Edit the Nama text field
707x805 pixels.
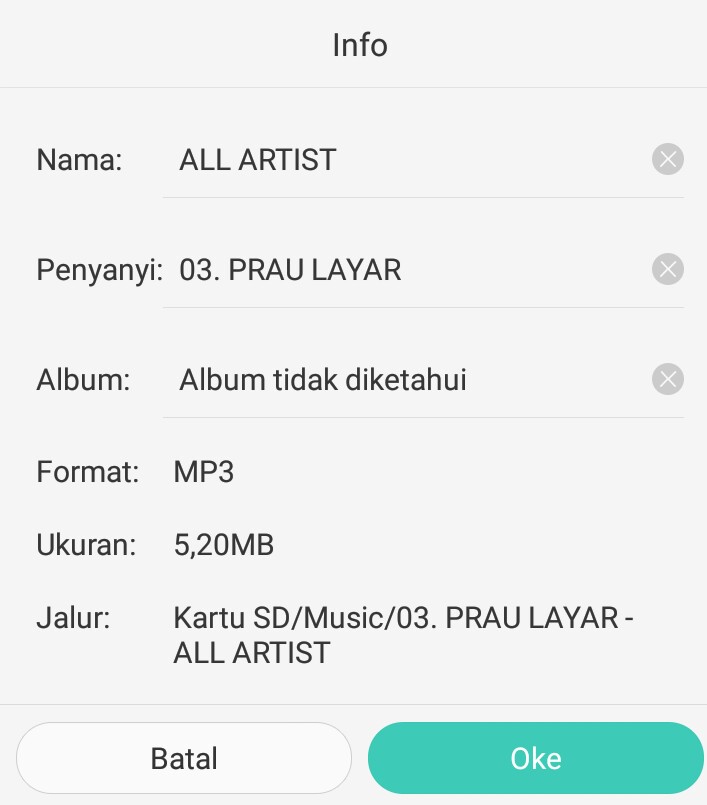(x=400, y=160)
